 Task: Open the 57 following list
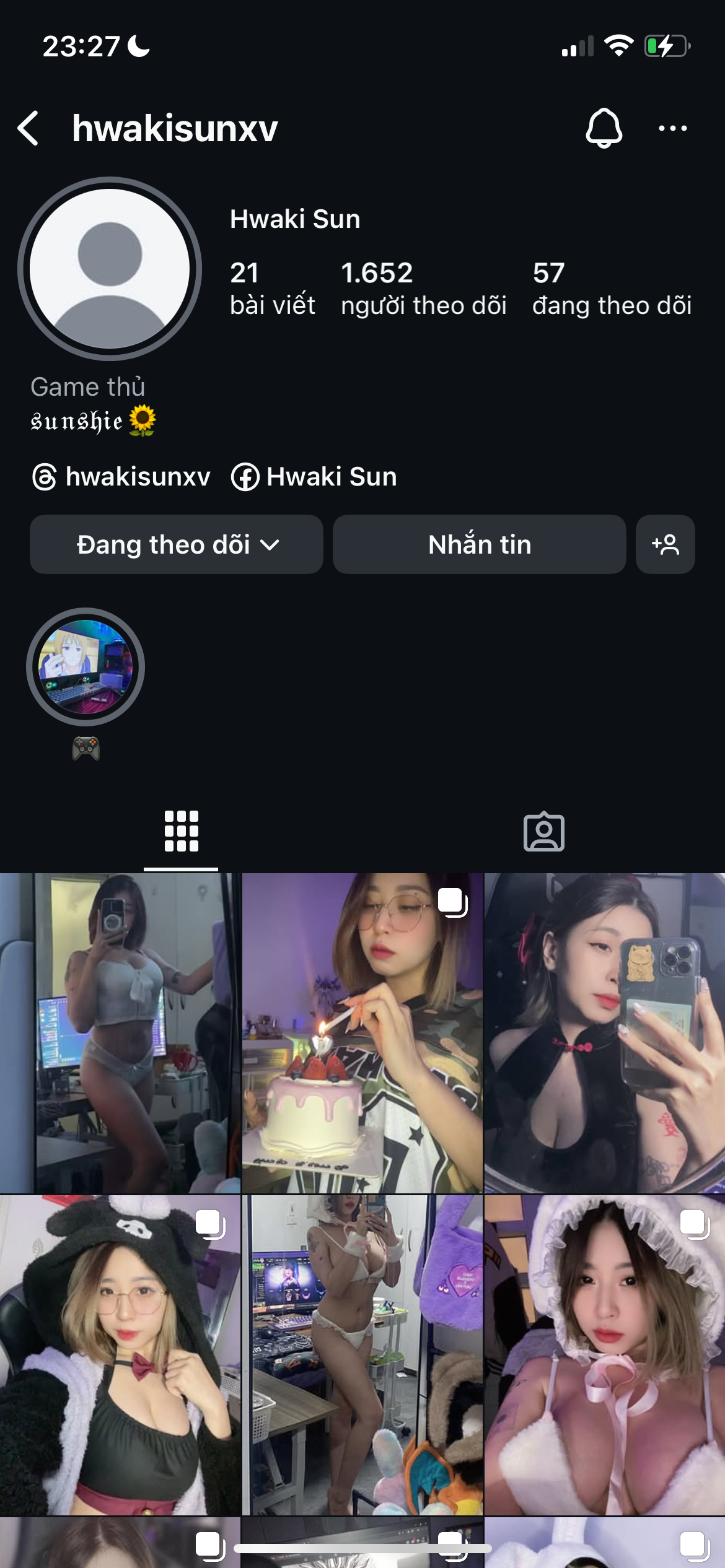[x=611, y=289]
